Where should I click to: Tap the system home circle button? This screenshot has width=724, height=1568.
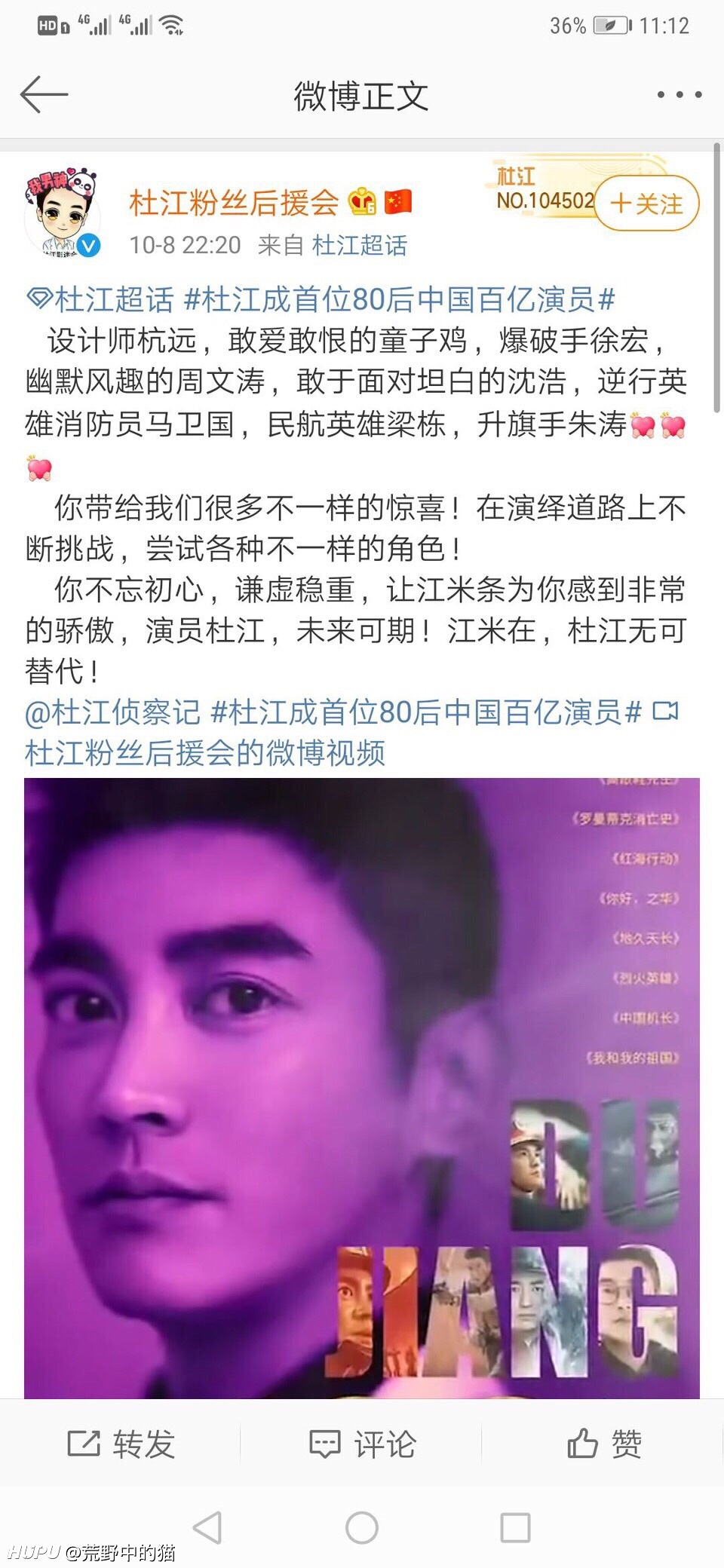362,1528
